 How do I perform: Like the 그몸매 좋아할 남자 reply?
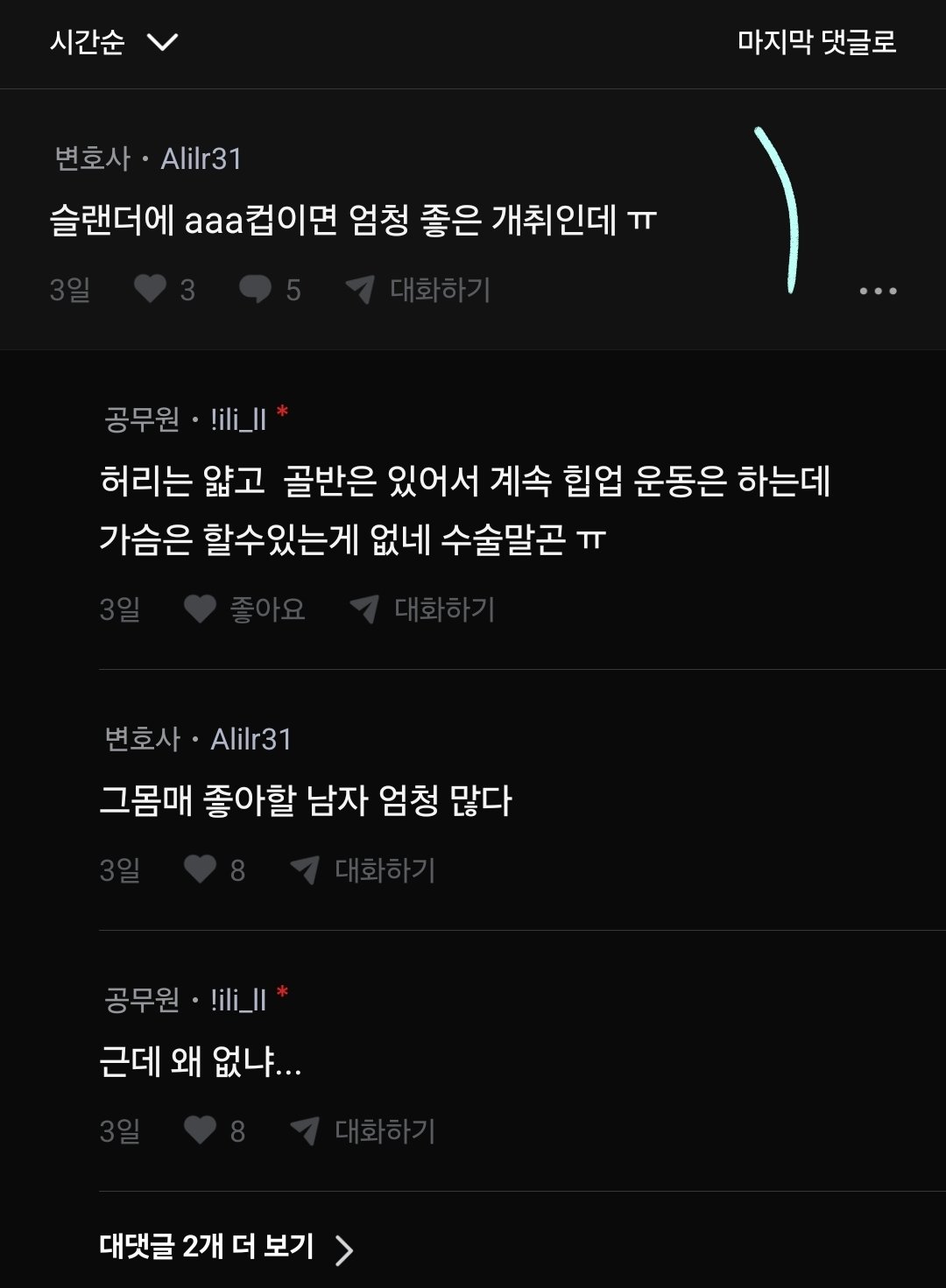pyautogui.click(x=201, y=869)
